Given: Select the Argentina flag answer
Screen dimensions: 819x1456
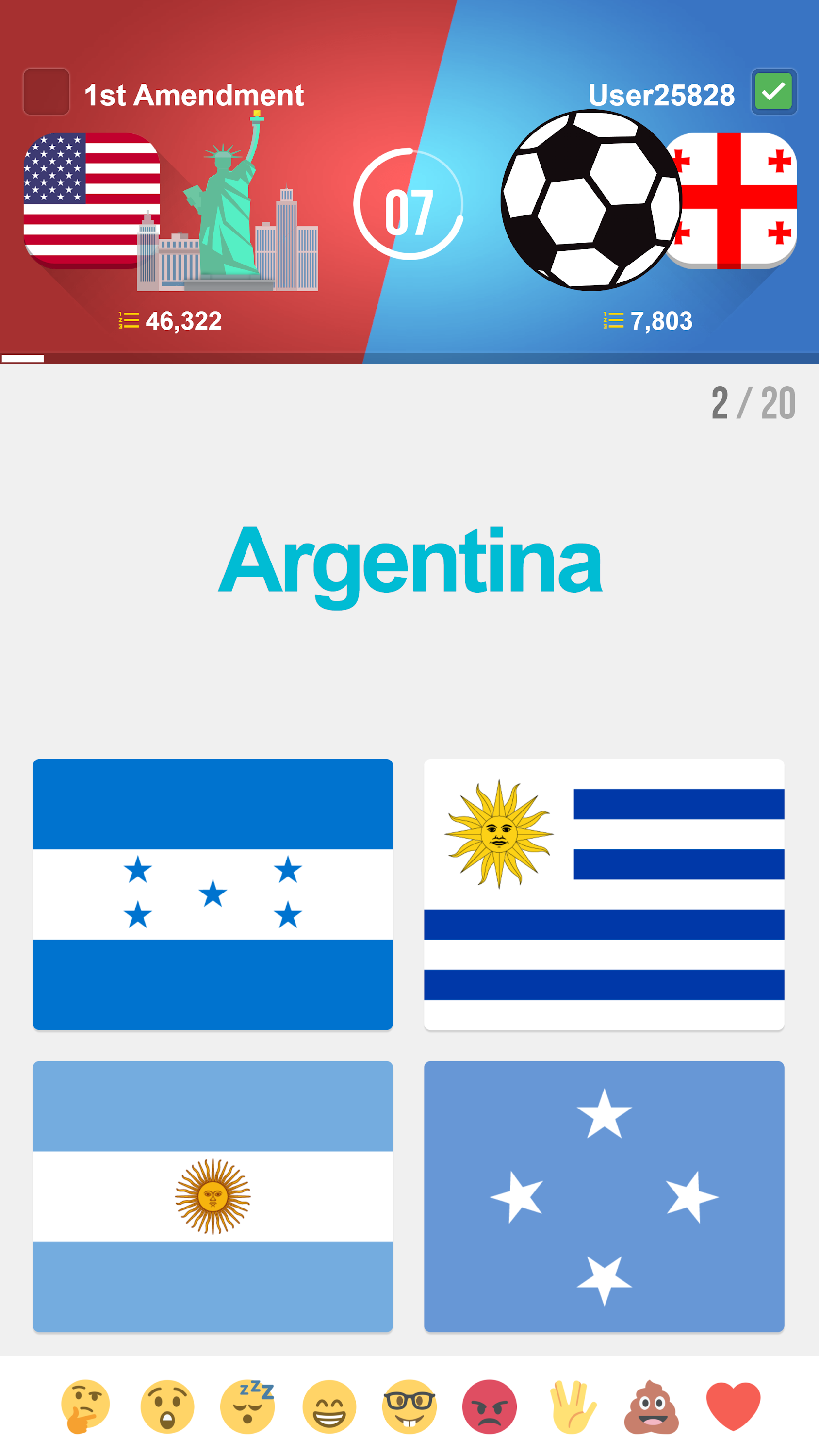Looking at the screenshot, I should point(213,1195).
